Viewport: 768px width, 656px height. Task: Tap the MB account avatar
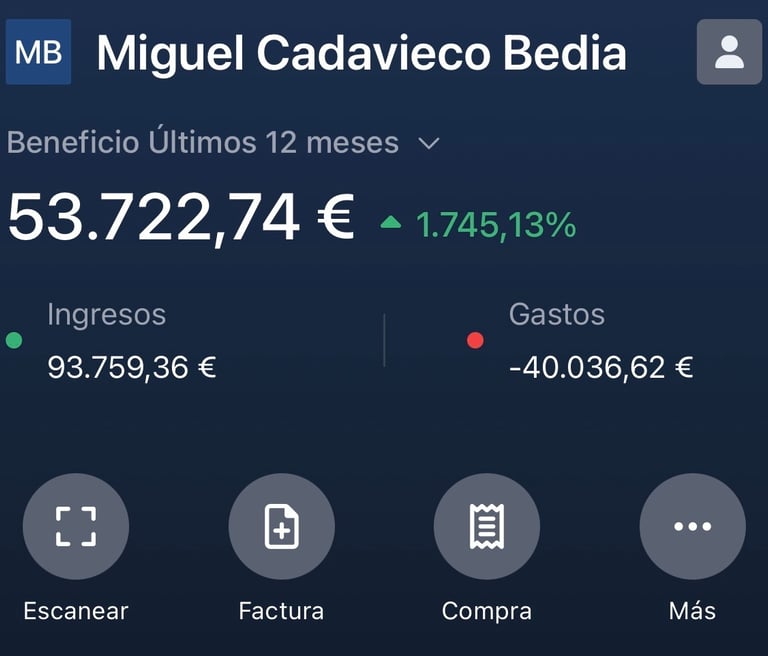click(x=39, y=52)
